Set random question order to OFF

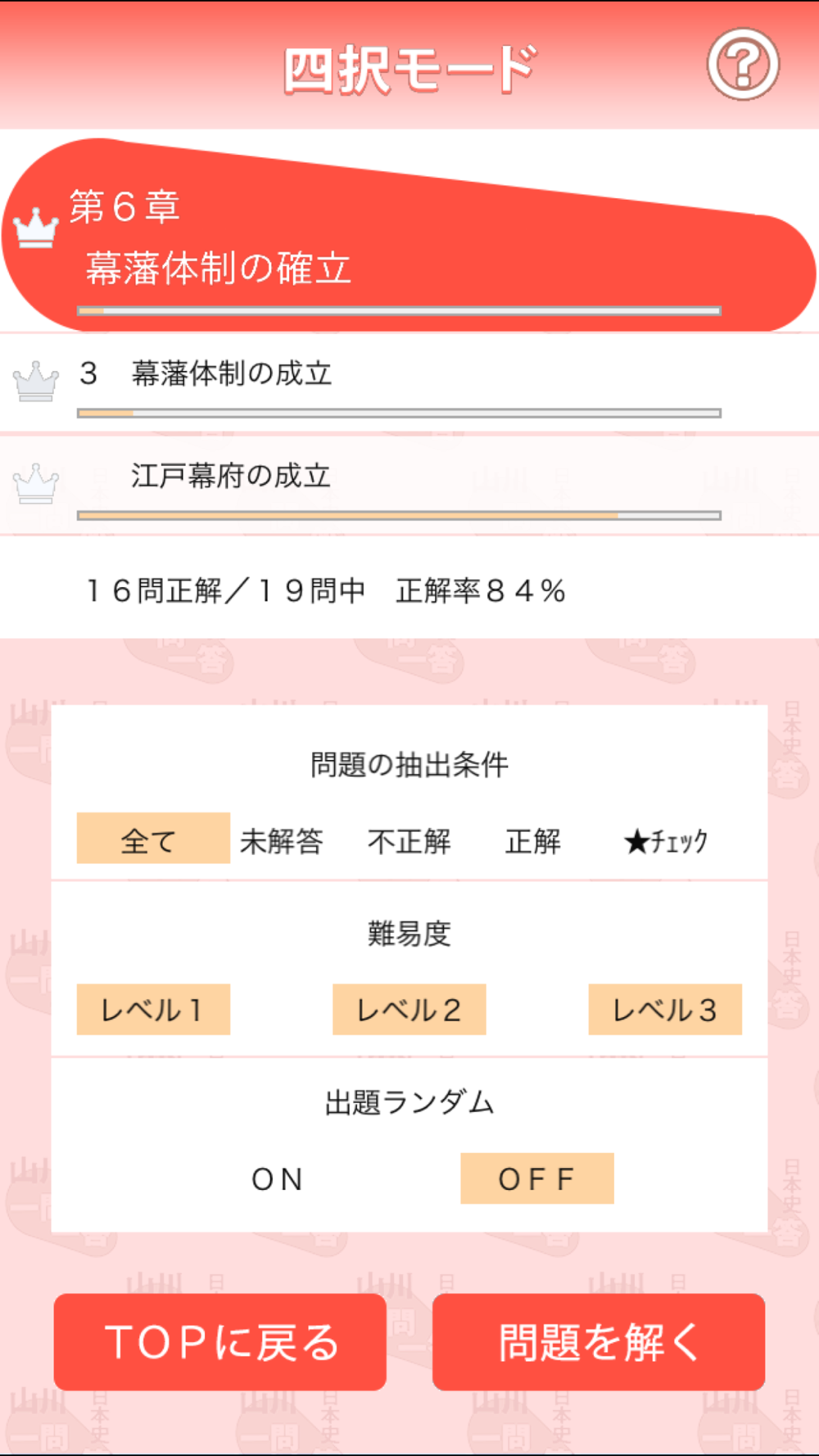point(537,1178)
